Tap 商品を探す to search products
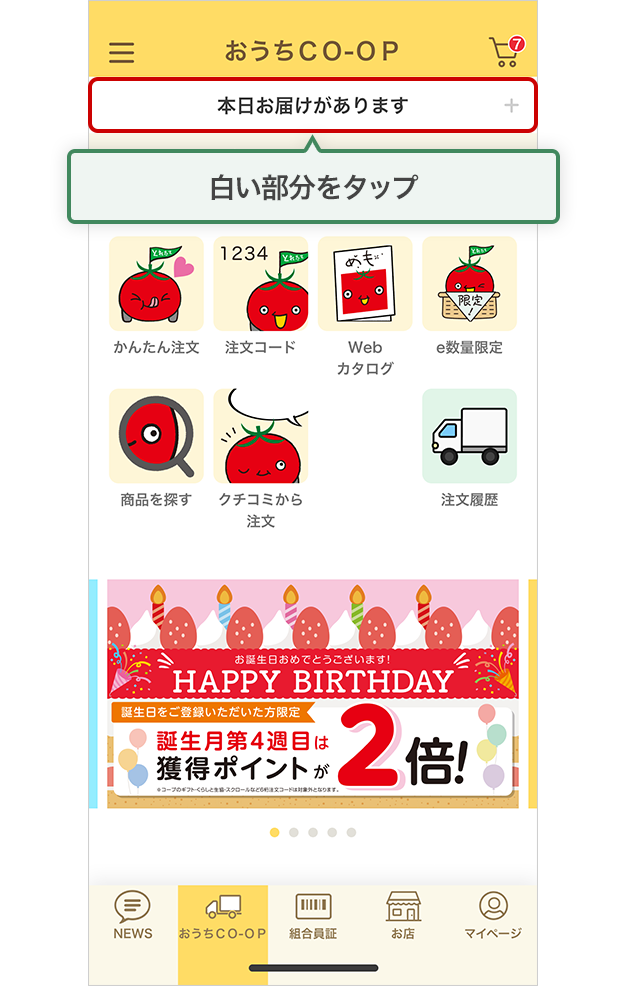The image size is (626, 986). point(156,447)
